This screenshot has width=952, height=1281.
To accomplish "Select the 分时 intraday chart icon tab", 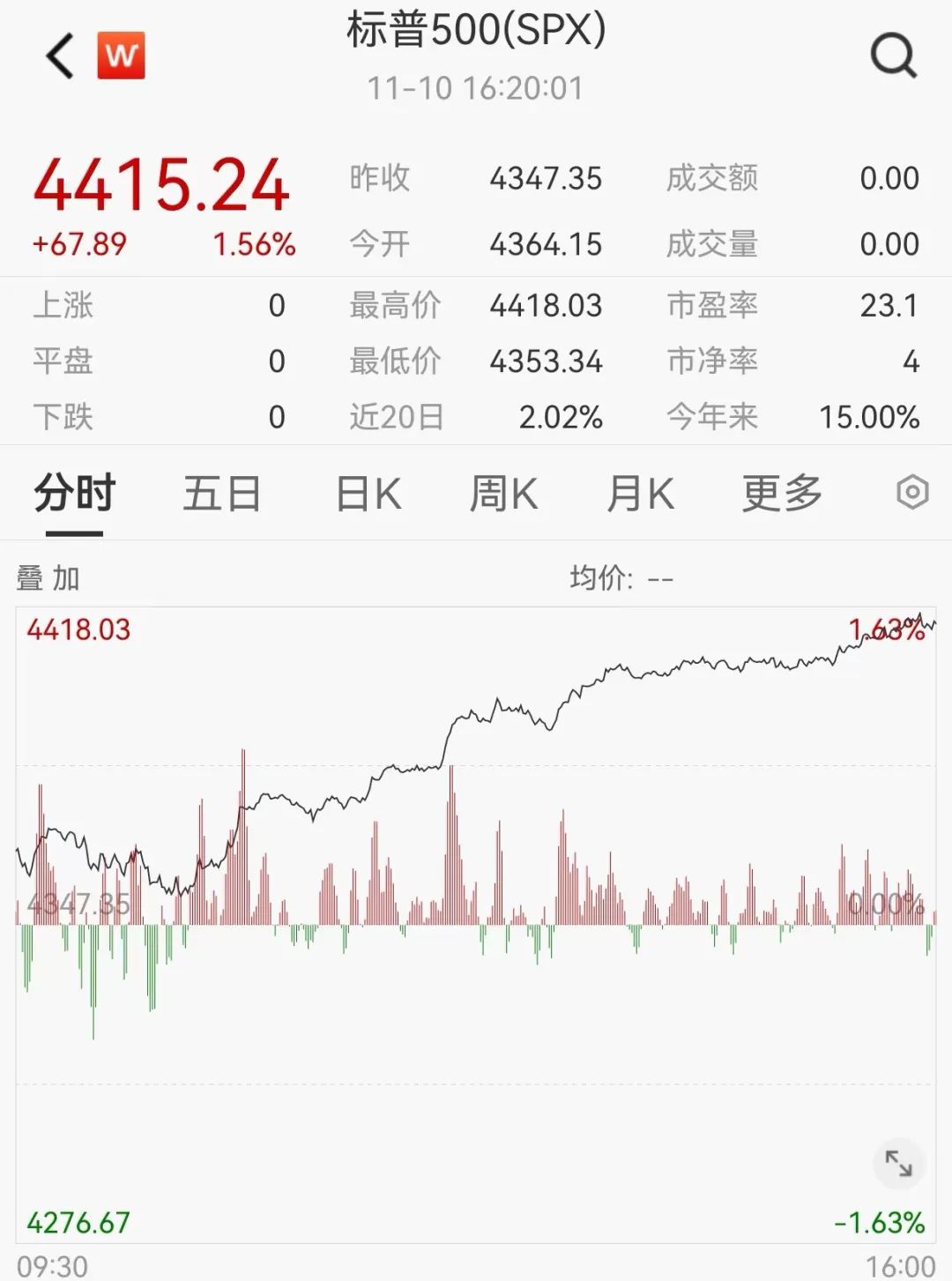I will click(x=73, y=494).
